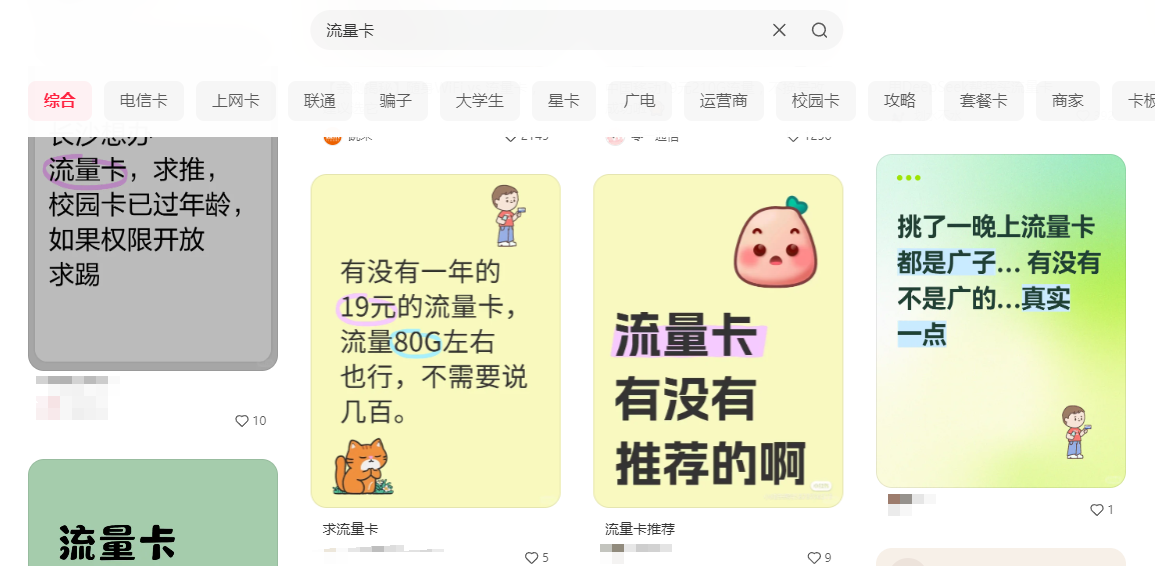This screenshot has width=1155, height=566.
Task: Switch to the 广电 tab
Action: pyautogui.click(x=640, y=101)
